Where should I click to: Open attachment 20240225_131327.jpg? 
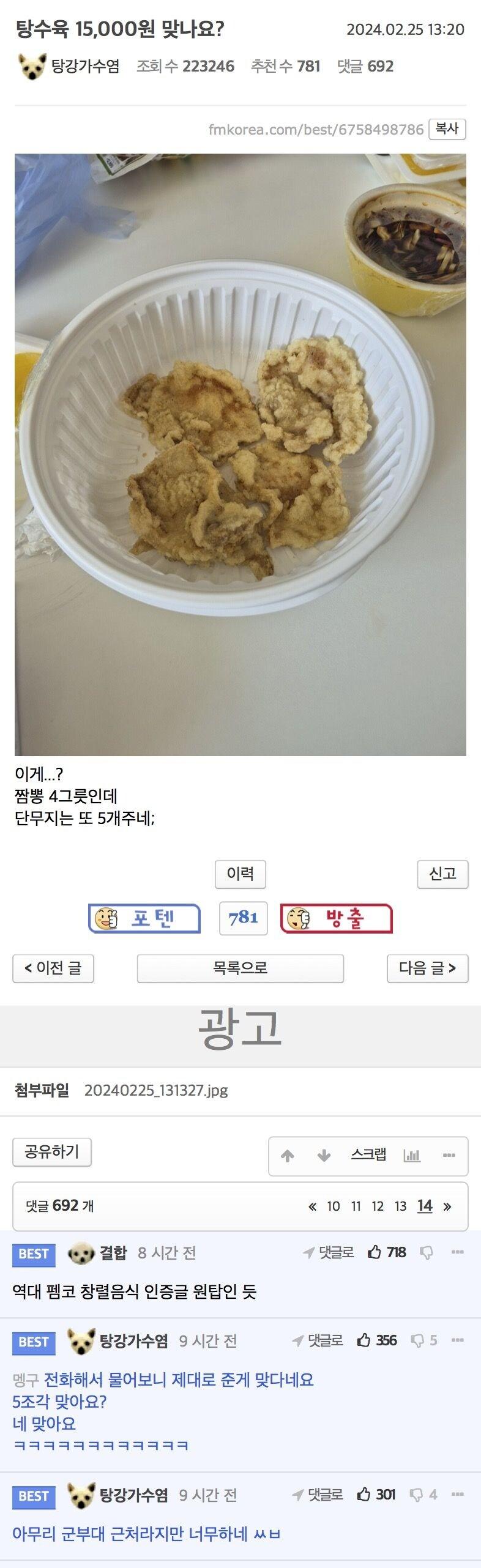(156, 1090)
